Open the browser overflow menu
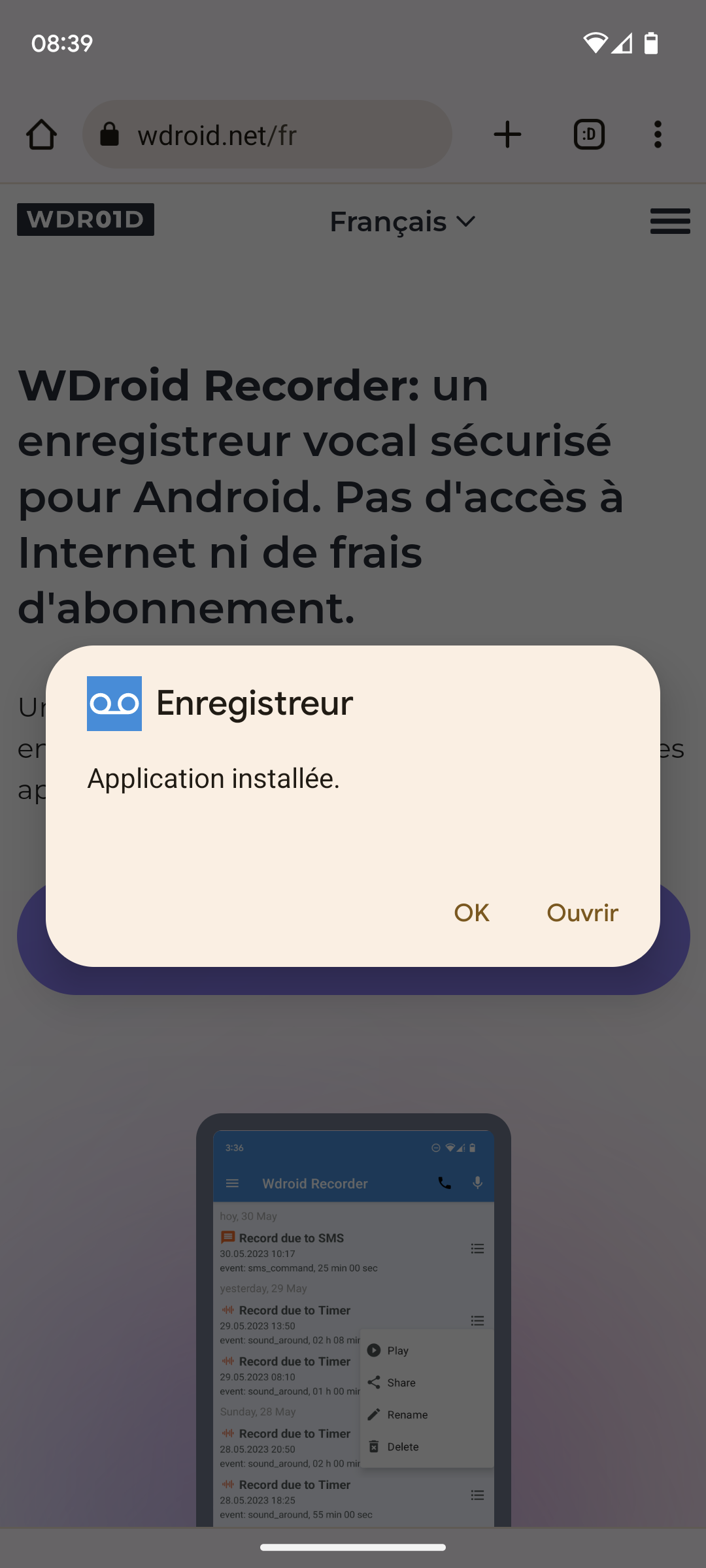Screen dimensions: 706x1568 658,135
